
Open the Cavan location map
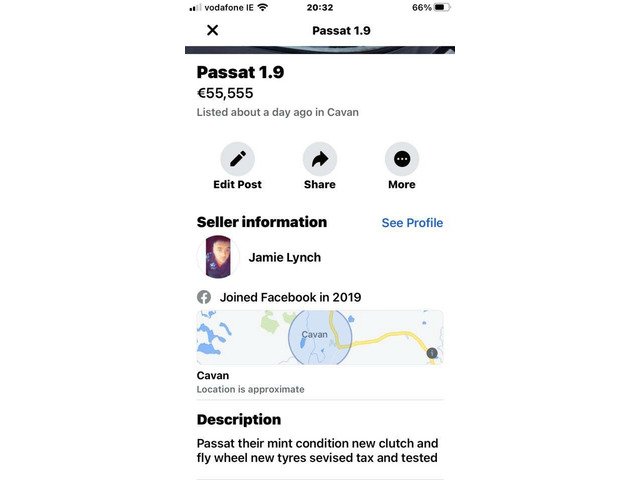click(x=320, y=336)
